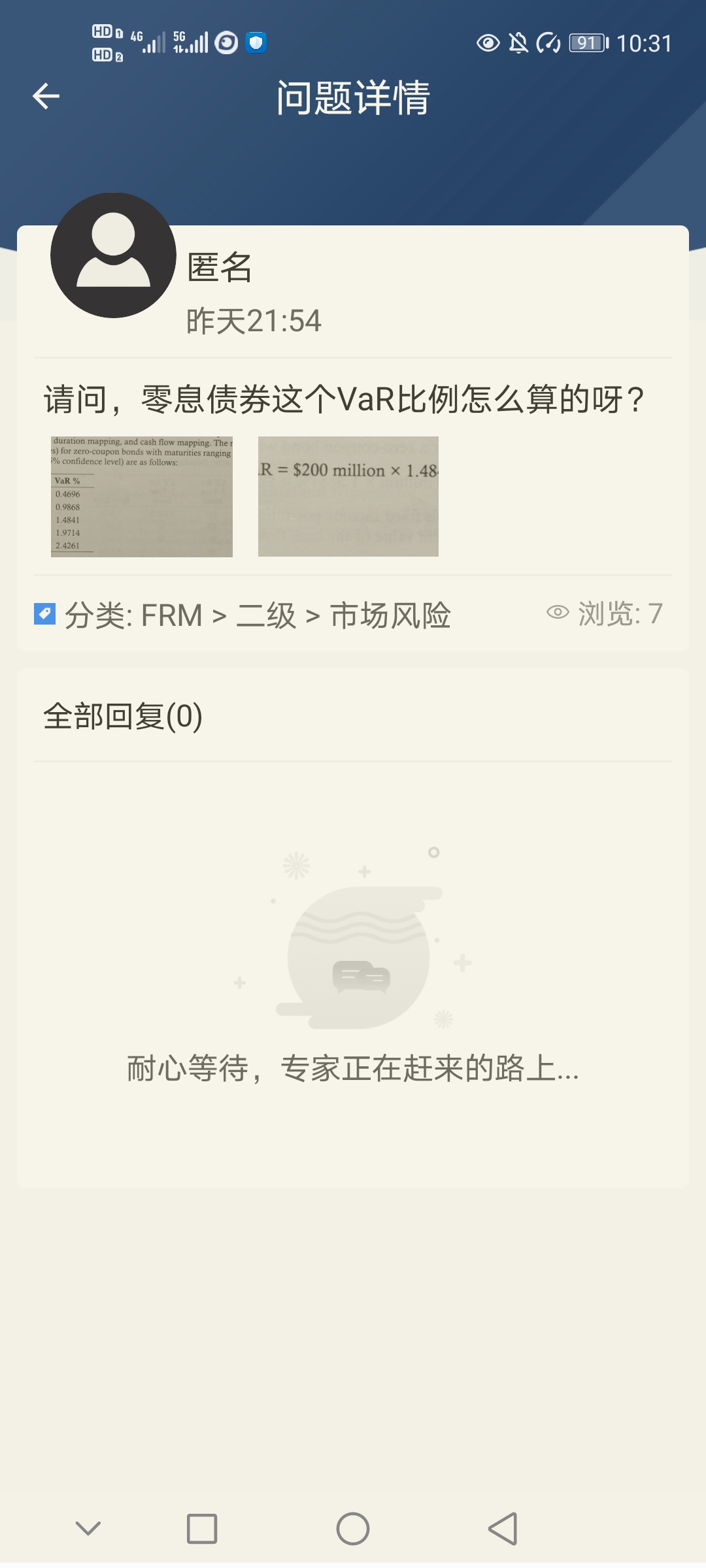The height and width of the screenshot is (1568, 706).
Task: Open the $200 million formula photo
Action: [348, 497]
